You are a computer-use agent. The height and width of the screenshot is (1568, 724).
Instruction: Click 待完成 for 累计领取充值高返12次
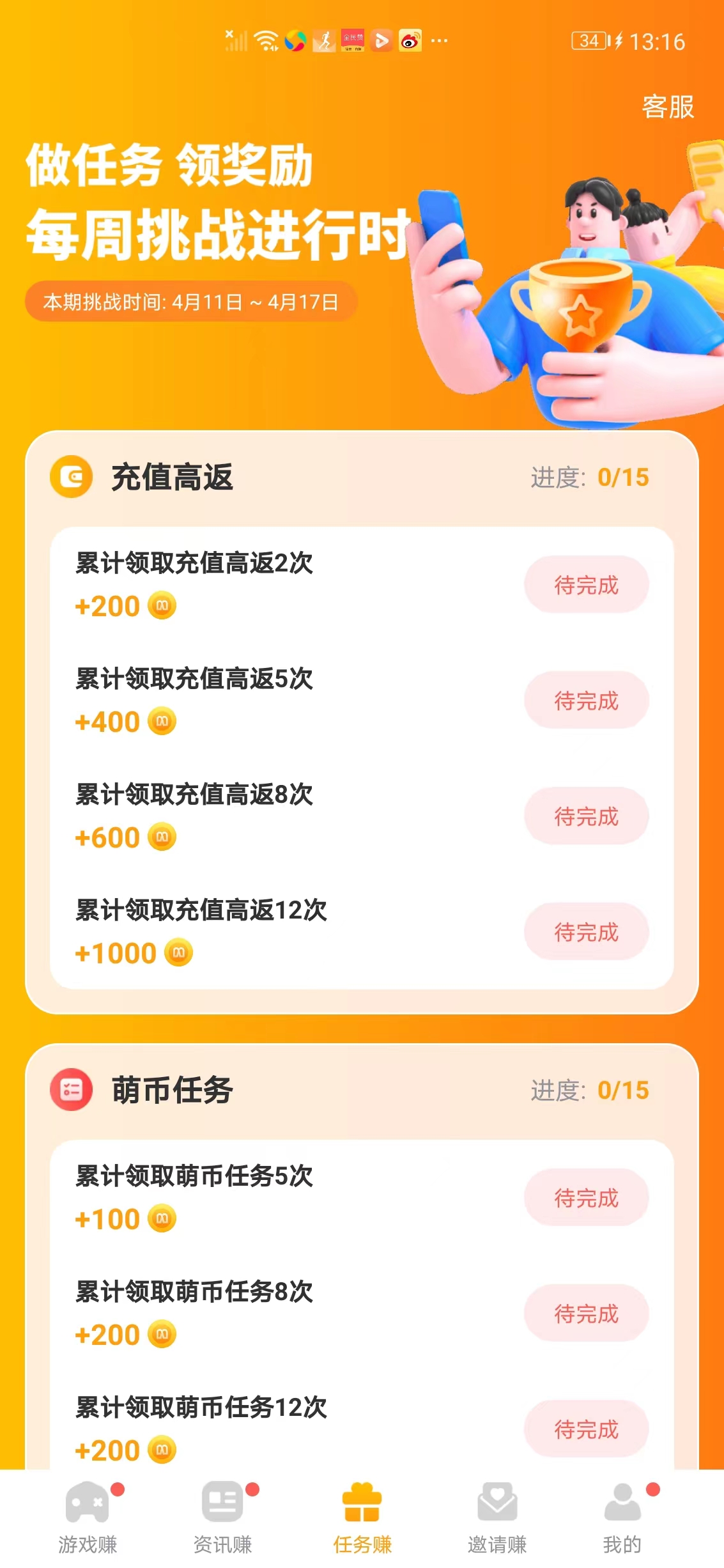585,932
